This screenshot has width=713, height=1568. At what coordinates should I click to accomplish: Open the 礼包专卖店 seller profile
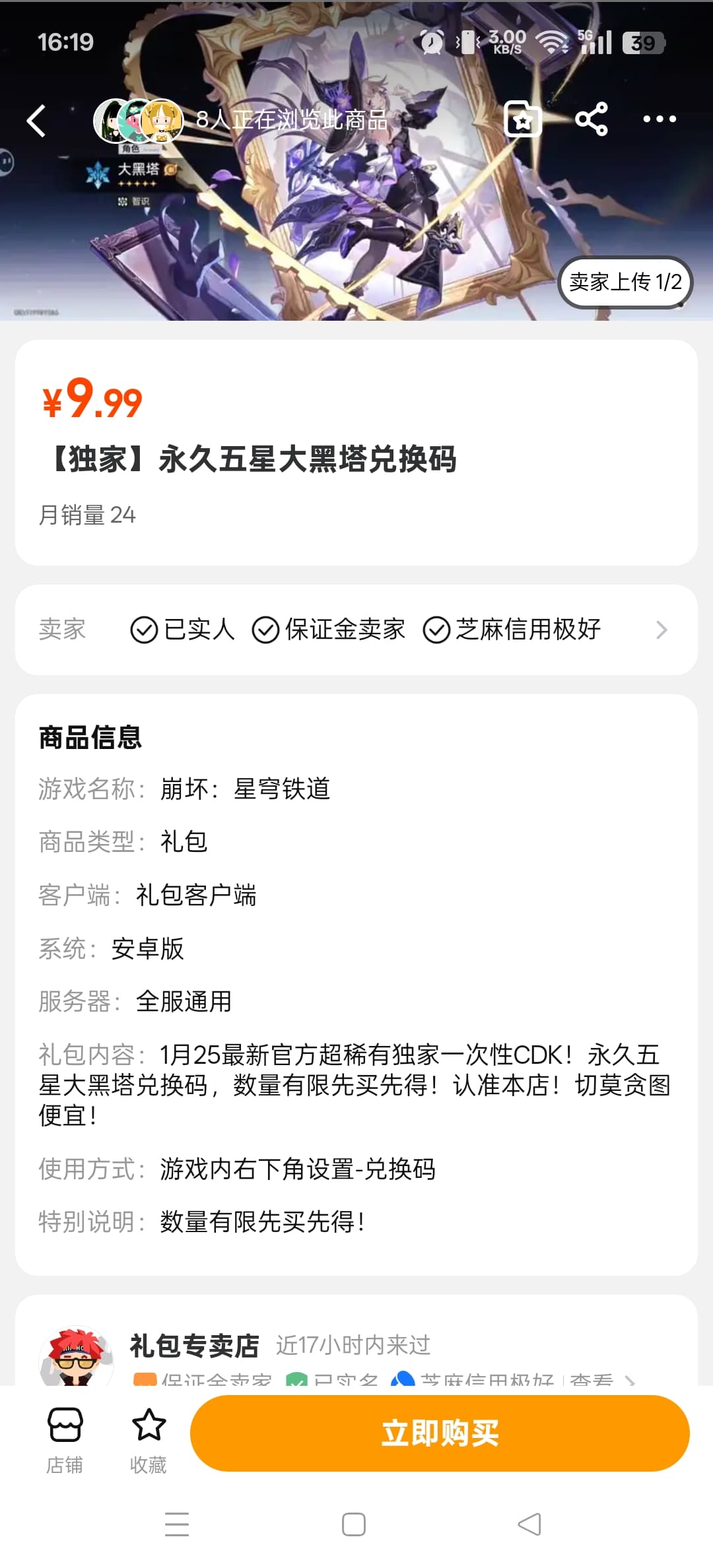[194, 1345]
